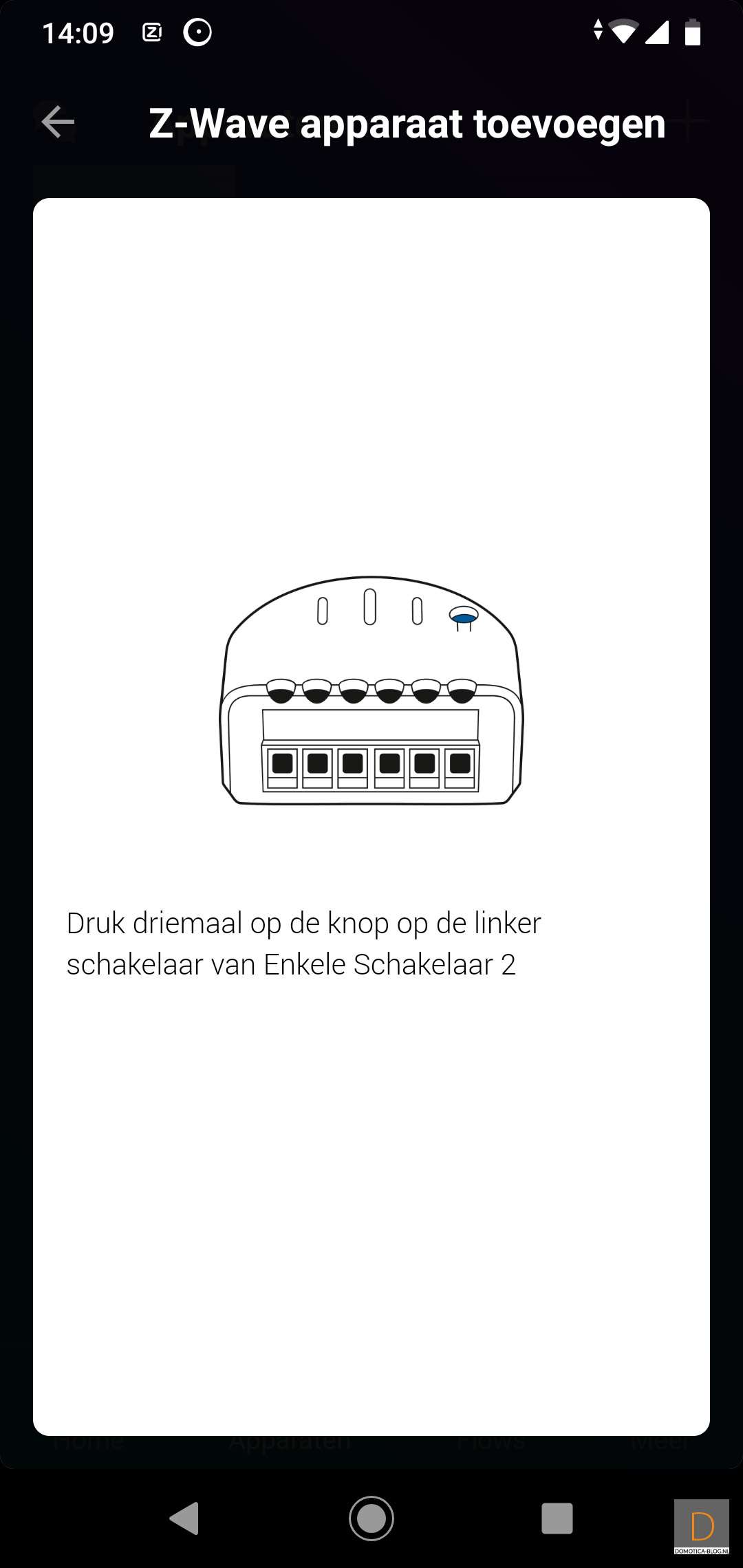Go back from Z-Wave apparaat toevoegen
The width and height of the screenshot is (743, 1568).
58,122
